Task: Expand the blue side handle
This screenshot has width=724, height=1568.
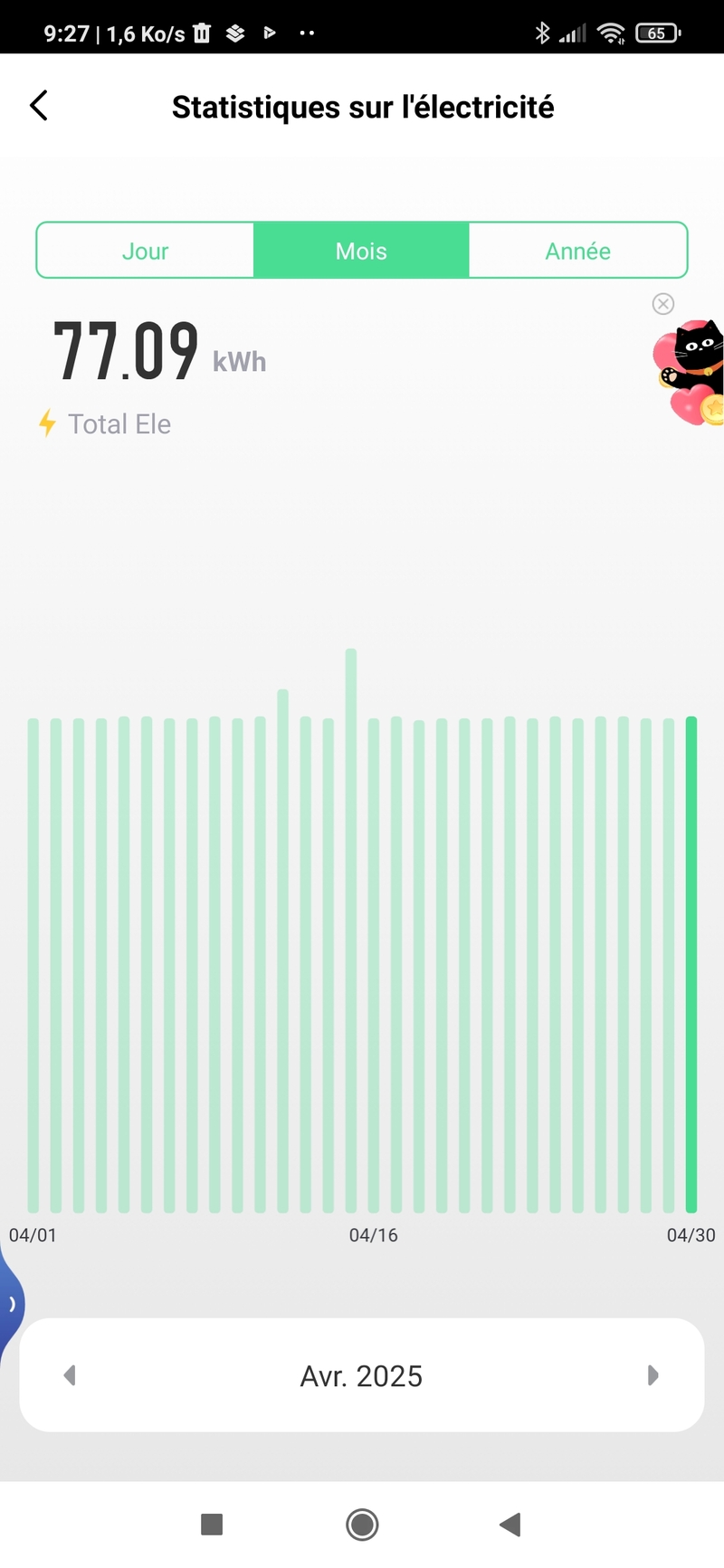Action: (11, 1304)
